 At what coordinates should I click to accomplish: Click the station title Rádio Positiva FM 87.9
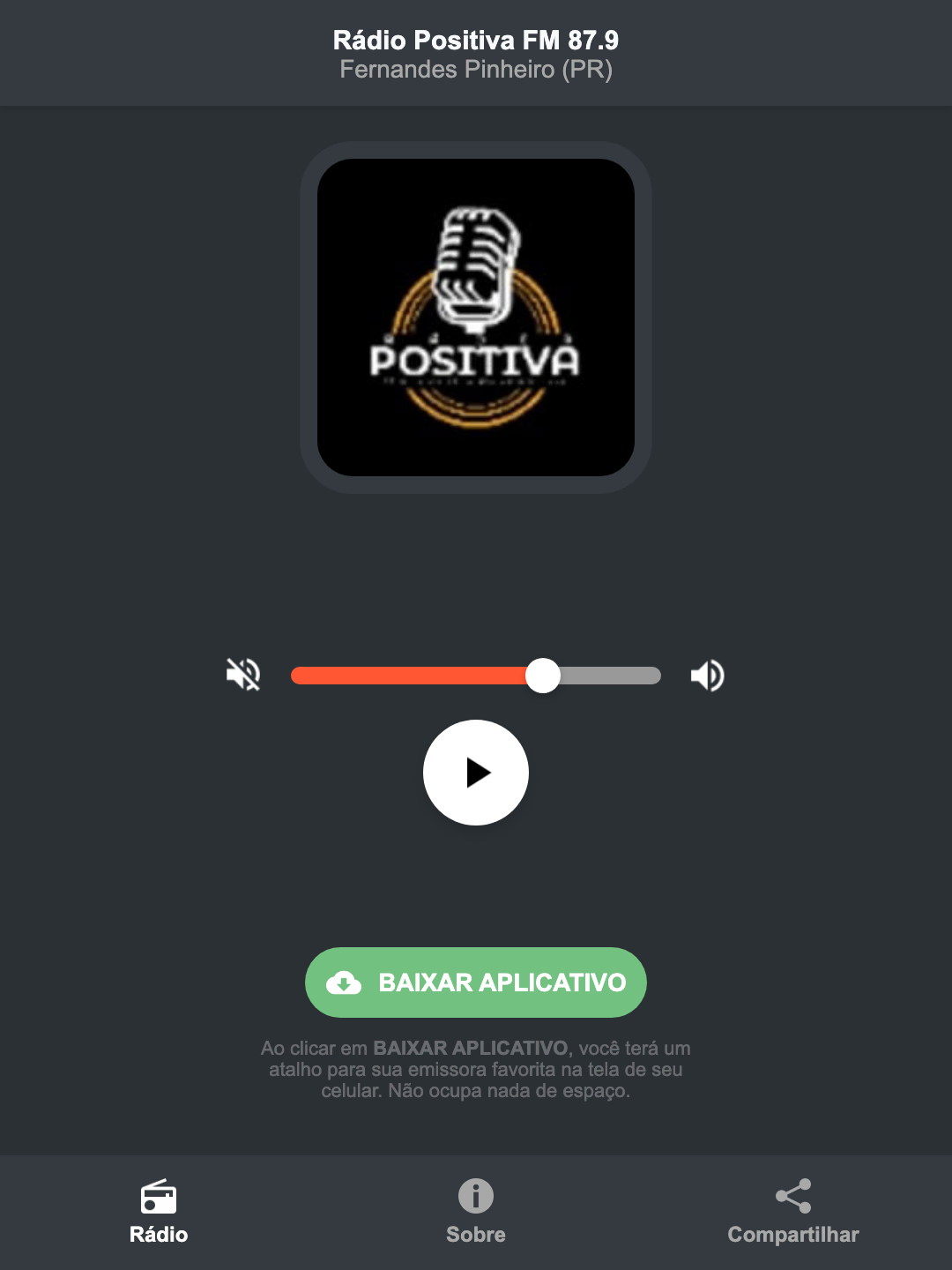[x=475, y=40]
